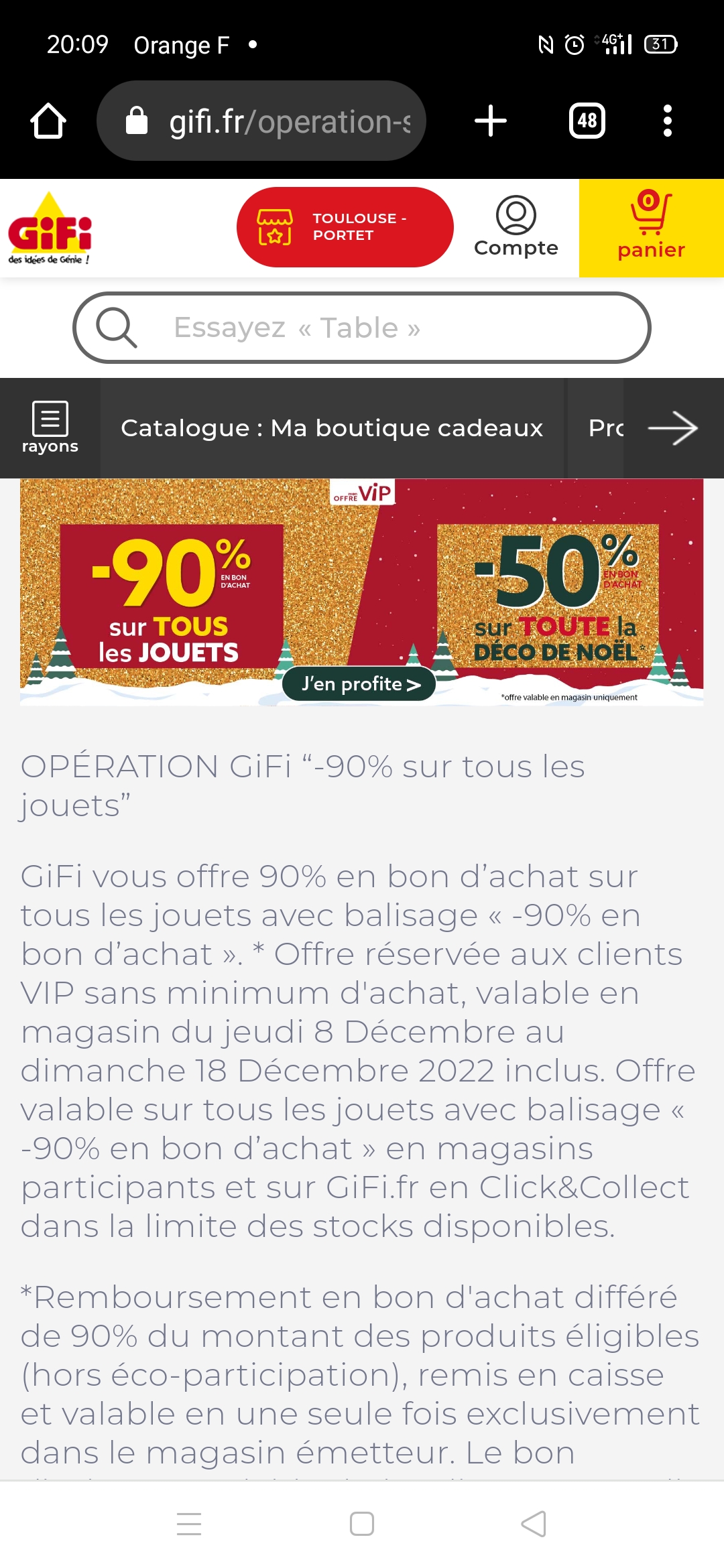Tap the J'en profite button

tap(359, 683)
